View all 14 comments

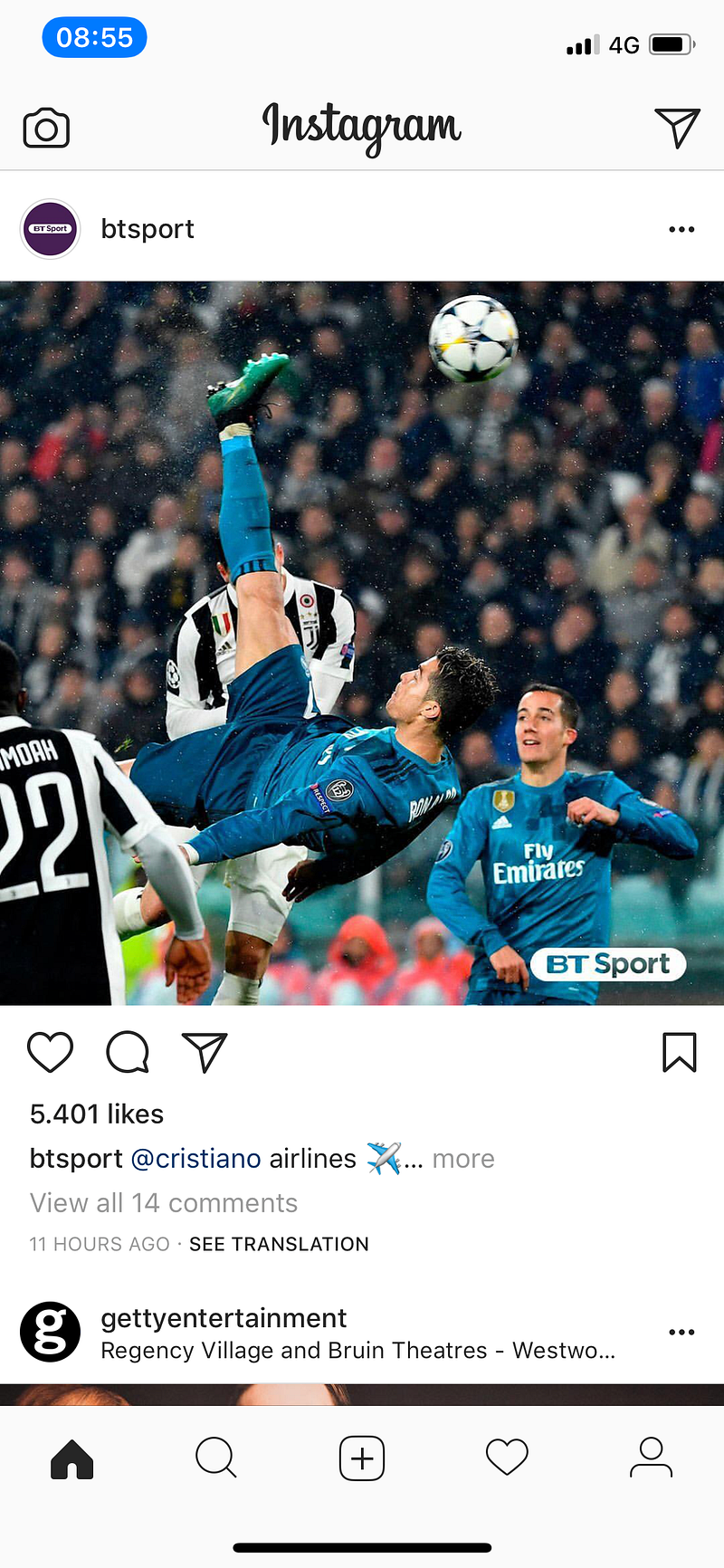(164, 1203)
